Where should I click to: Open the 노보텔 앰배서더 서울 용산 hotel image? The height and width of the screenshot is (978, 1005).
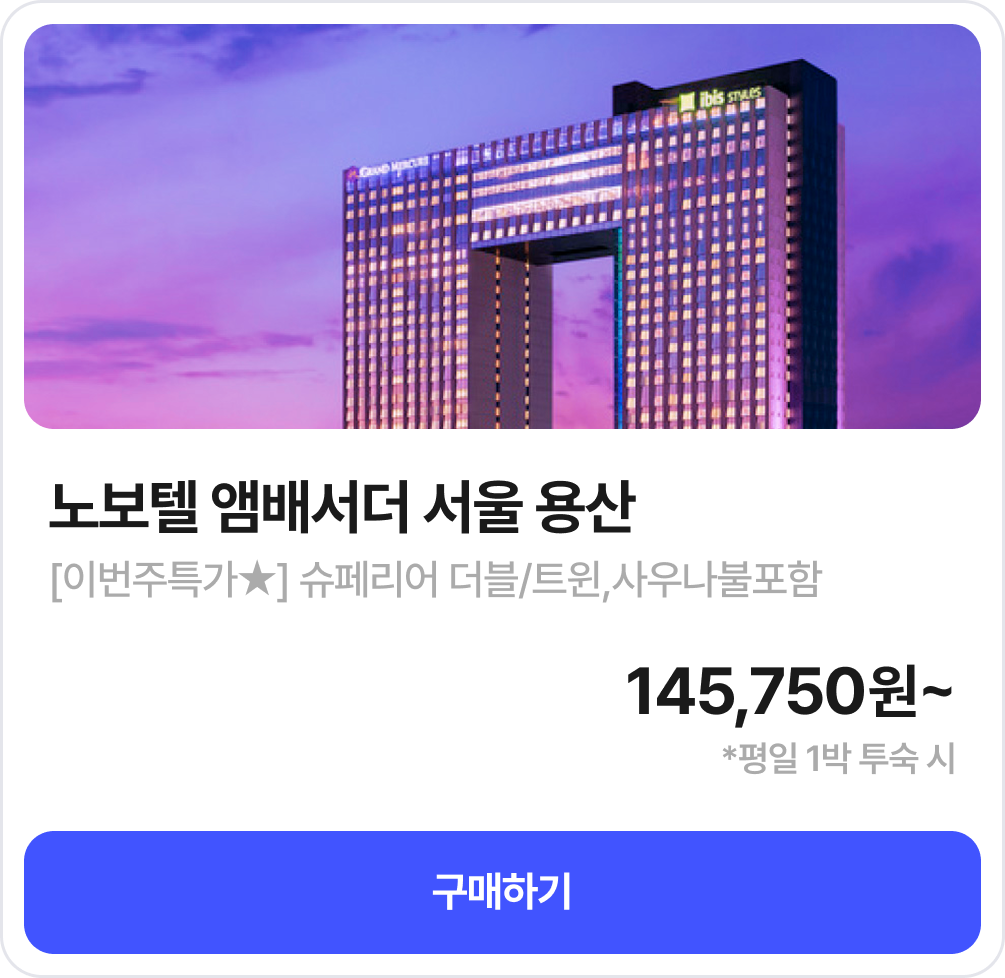click(502, 227)
